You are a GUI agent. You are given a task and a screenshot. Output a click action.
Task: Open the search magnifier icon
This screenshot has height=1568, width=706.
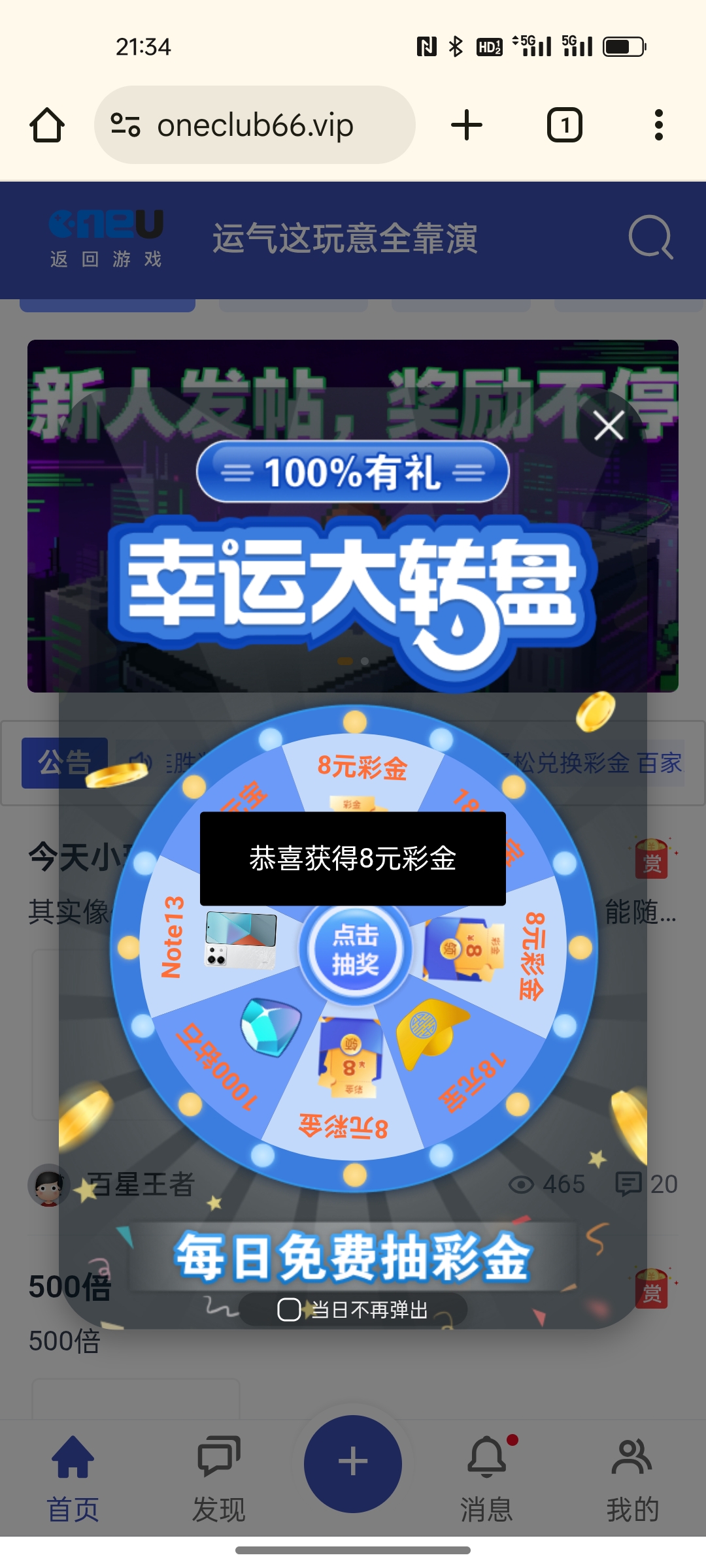(650, 238)
